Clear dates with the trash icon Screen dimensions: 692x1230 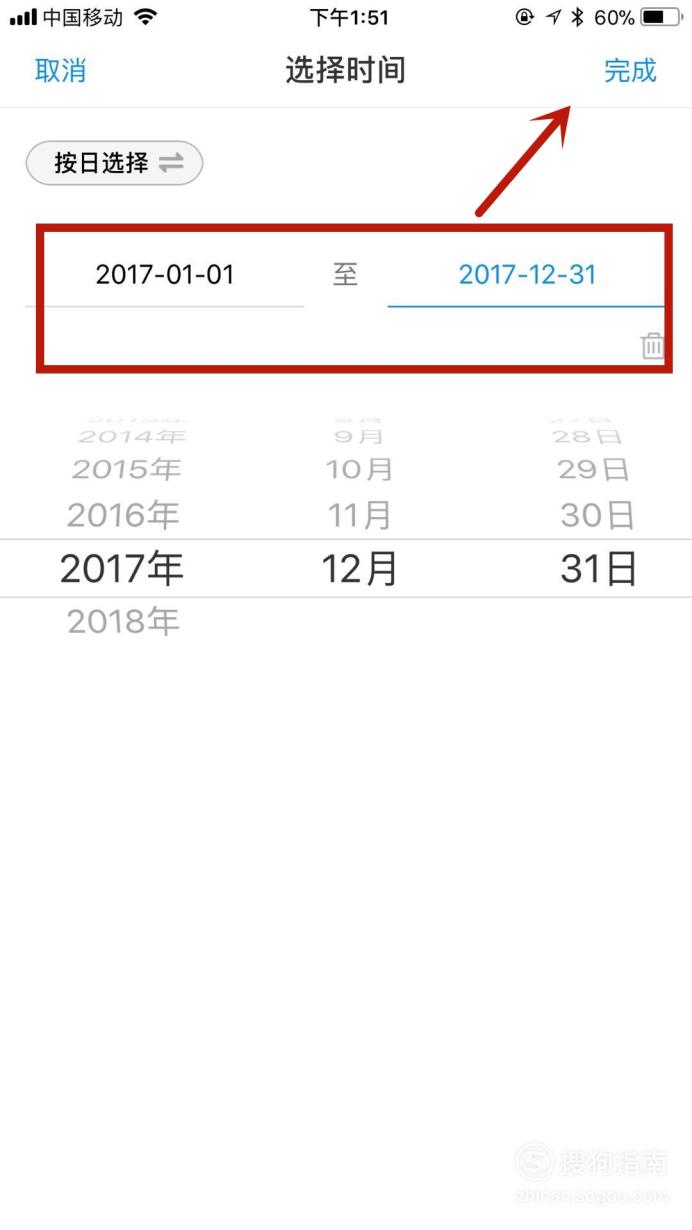(652, 346)
